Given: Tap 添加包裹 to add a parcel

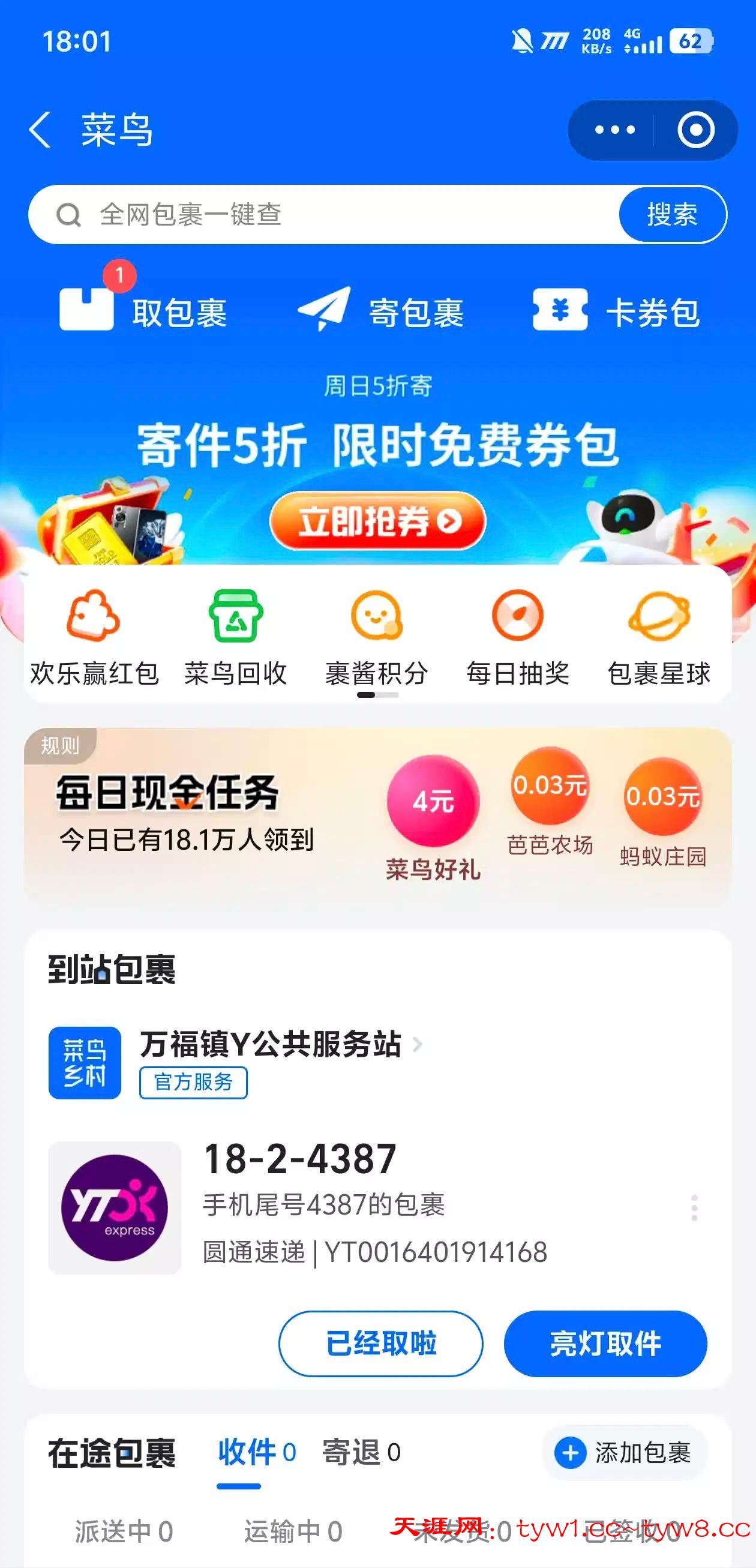Looking at the screenshot, I should [x=623, y=1452].
